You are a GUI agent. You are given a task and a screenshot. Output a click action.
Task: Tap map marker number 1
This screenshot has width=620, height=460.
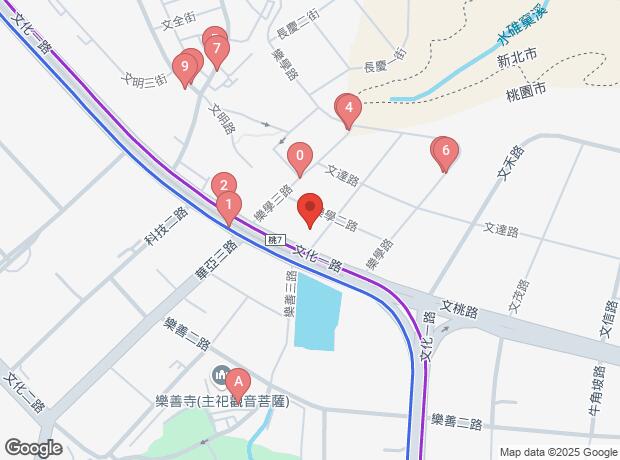tap(228, 208)
